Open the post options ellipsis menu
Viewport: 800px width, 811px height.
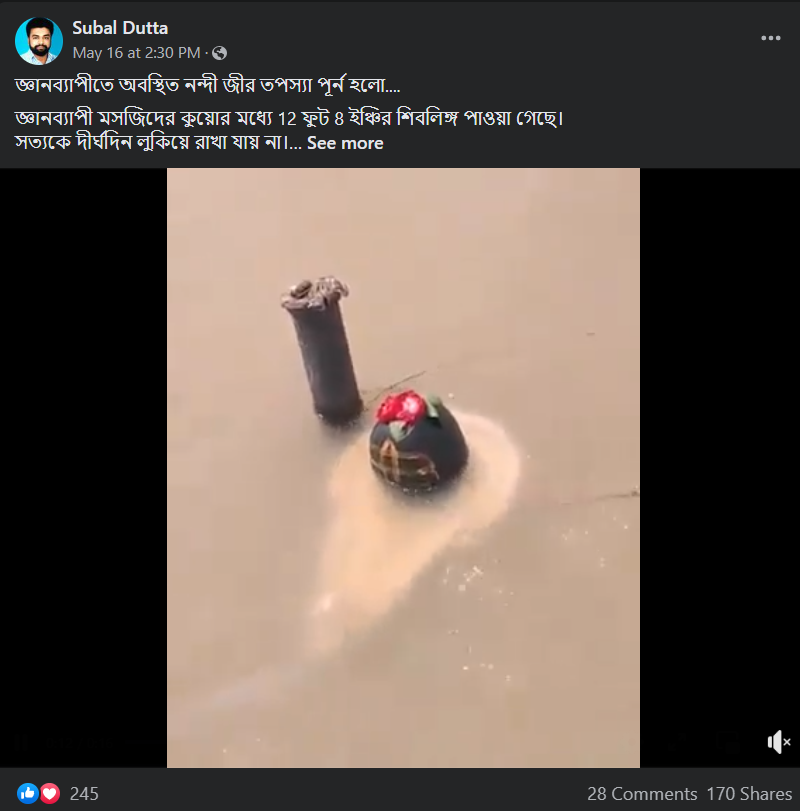pyautogui.click(x=770, y=36)
